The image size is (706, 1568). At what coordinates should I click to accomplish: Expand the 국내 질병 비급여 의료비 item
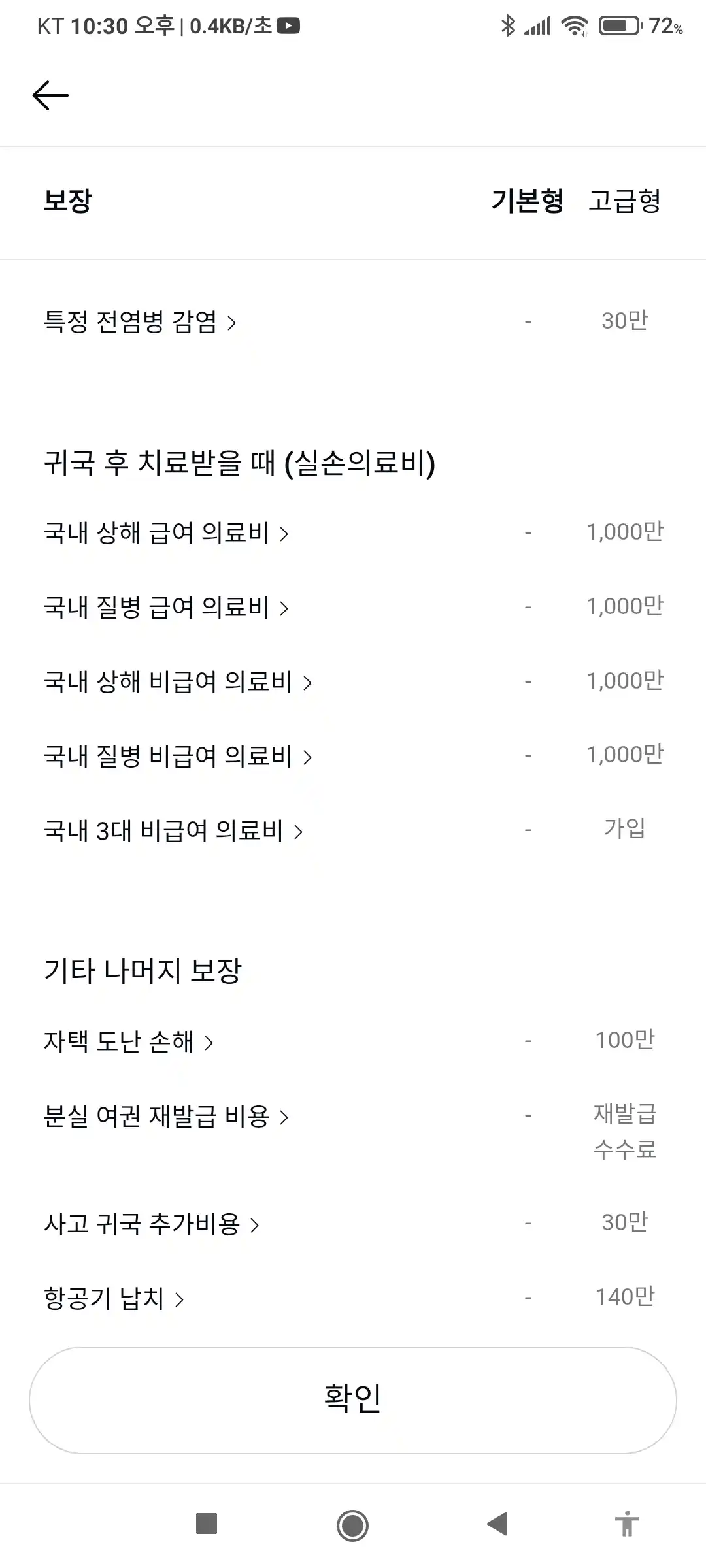tap(175, 756)
